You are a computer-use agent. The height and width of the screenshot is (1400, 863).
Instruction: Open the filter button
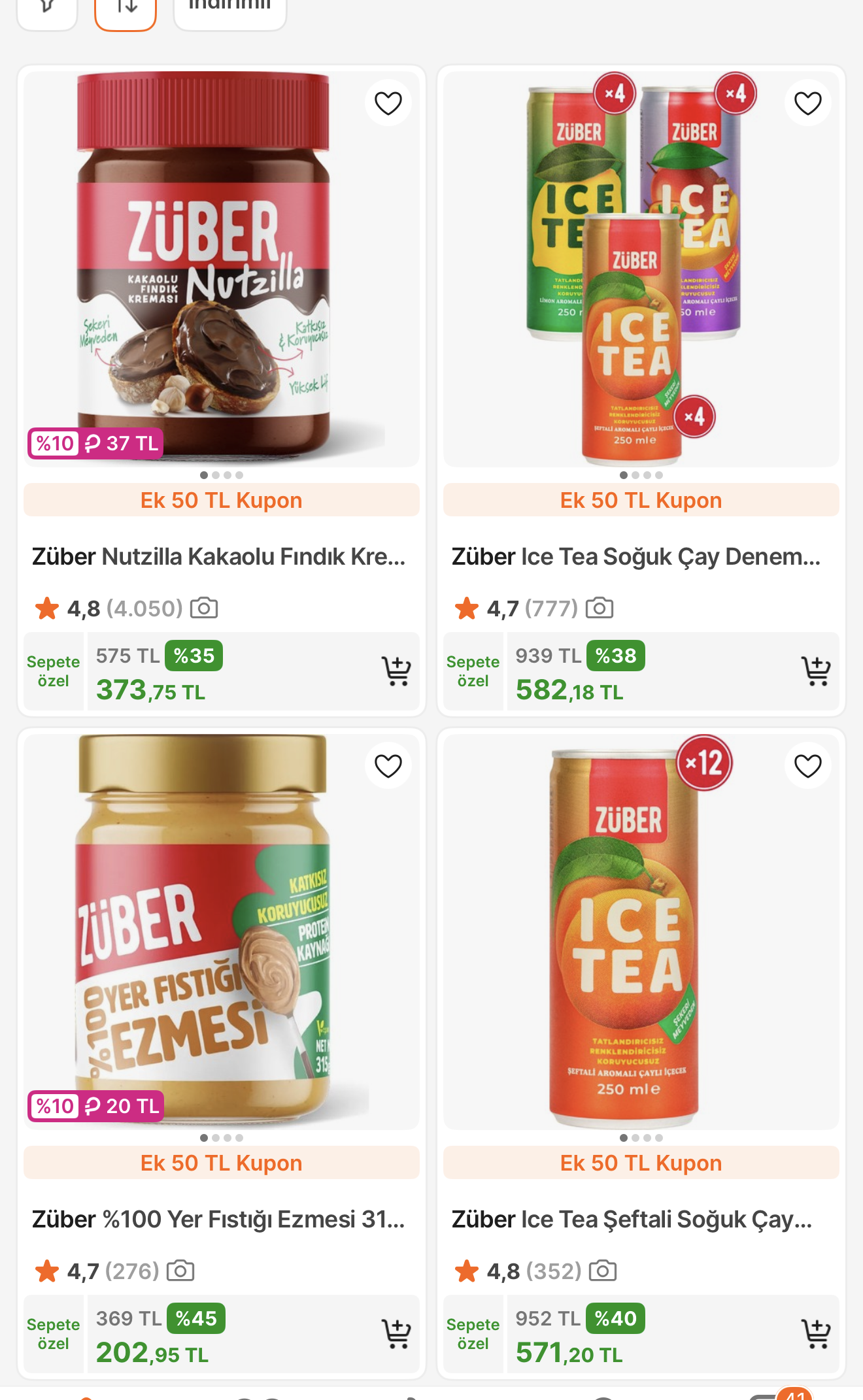click(47, 10)
